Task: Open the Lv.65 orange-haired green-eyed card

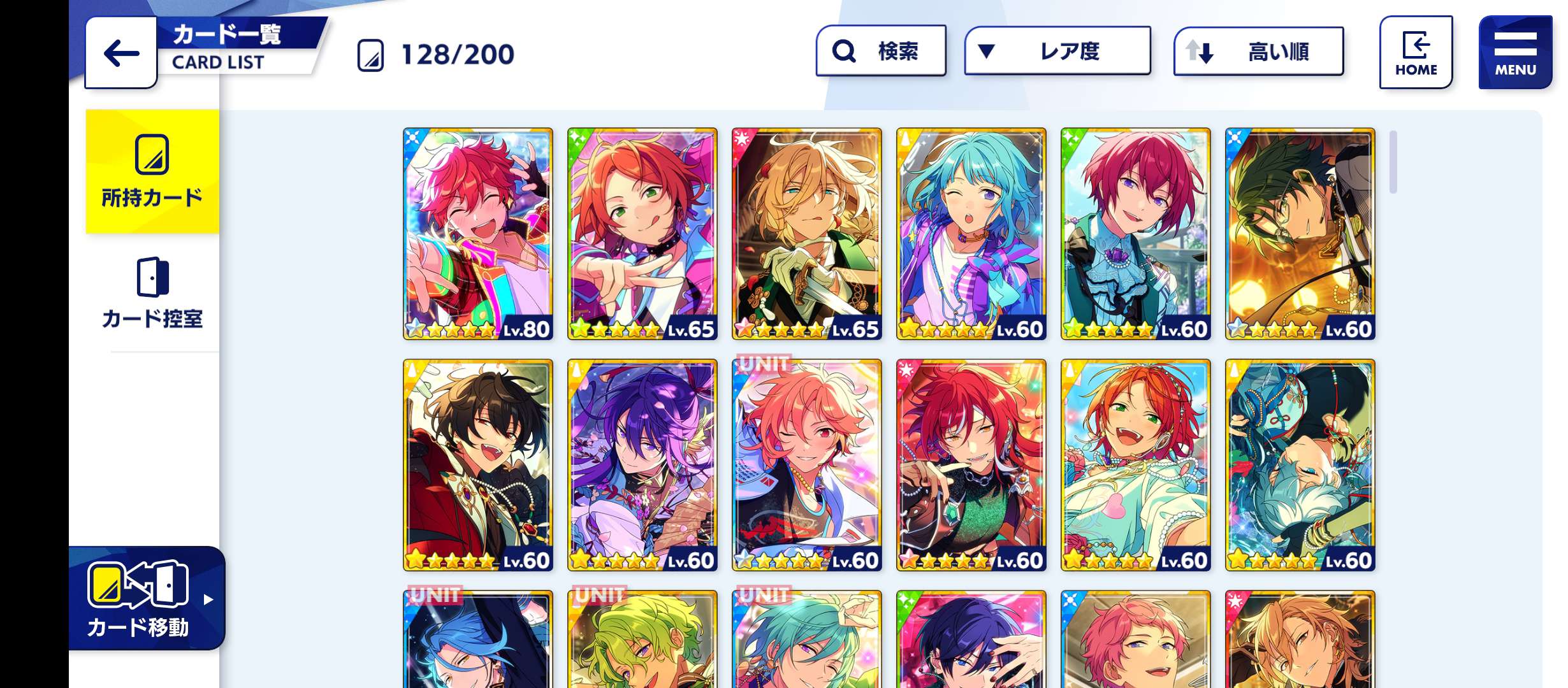Action: pos(642,234)
